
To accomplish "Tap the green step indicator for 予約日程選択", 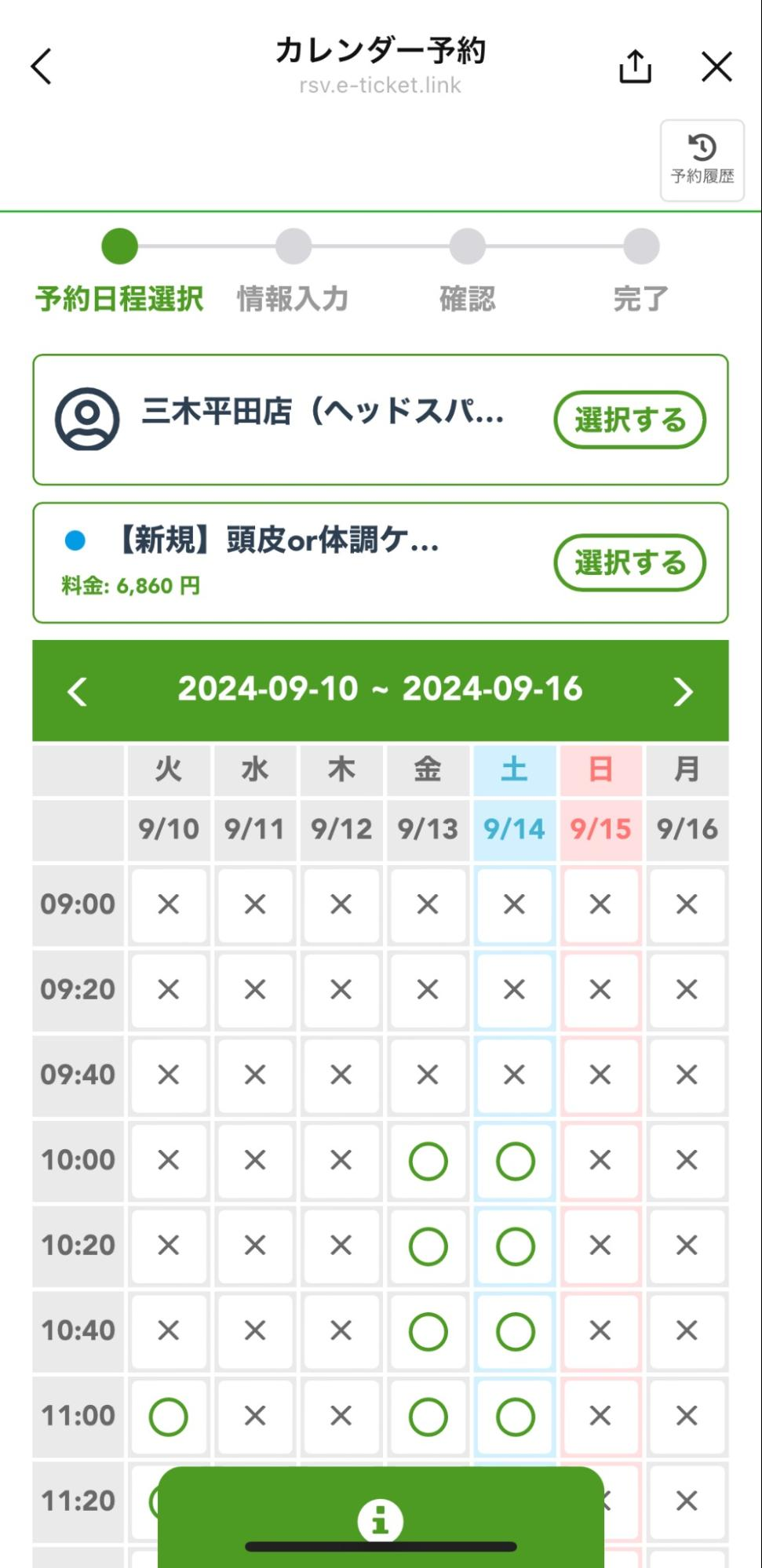I will [x=119, y=246].
